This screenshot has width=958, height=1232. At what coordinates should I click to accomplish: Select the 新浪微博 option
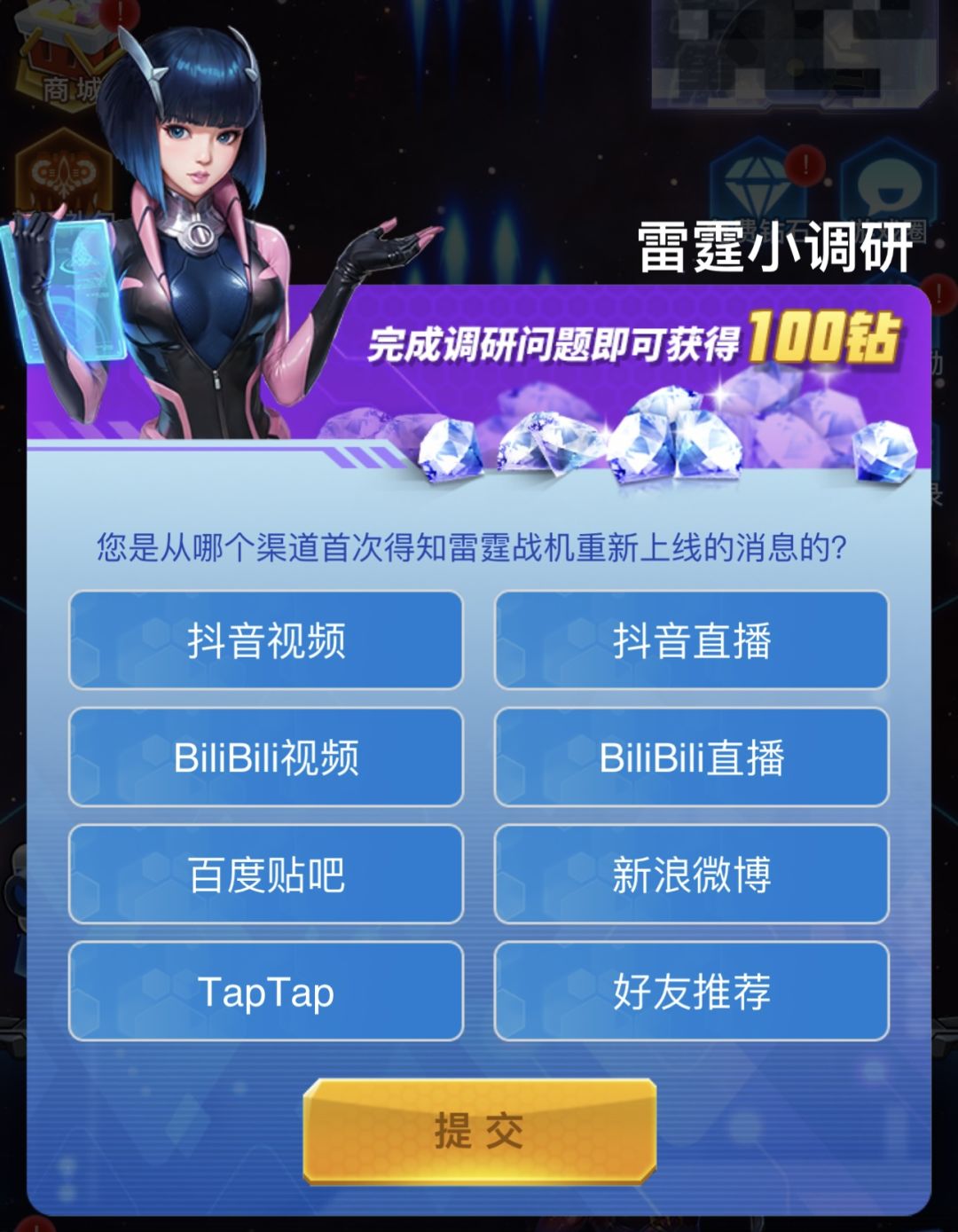(x=693, y=875)
